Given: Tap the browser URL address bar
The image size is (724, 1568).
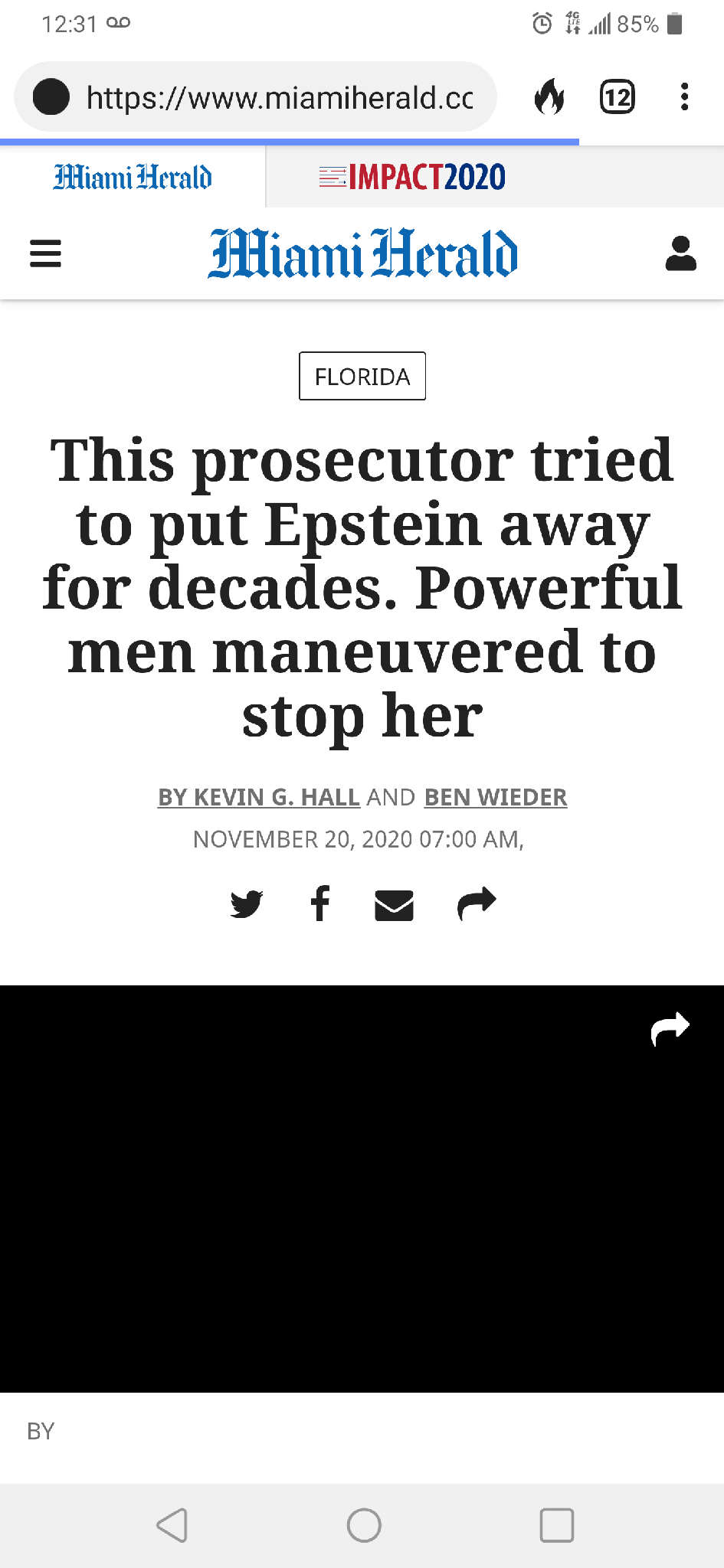Looking at the screenshot, I should pyautogui.click(x=255, y=97).
